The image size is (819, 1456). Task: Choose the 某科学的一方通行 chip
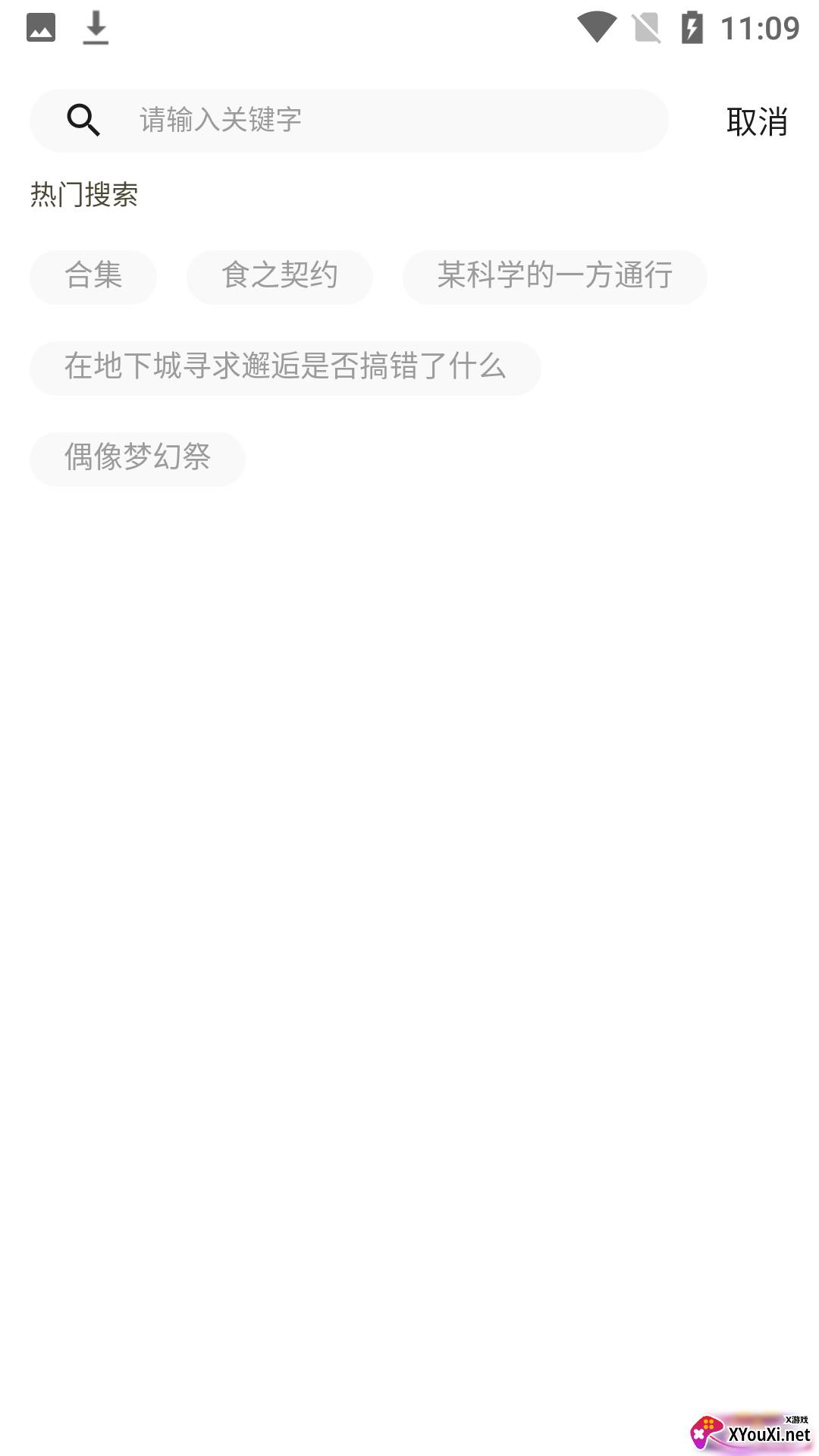pyautogui.click(x=554, y=276)
